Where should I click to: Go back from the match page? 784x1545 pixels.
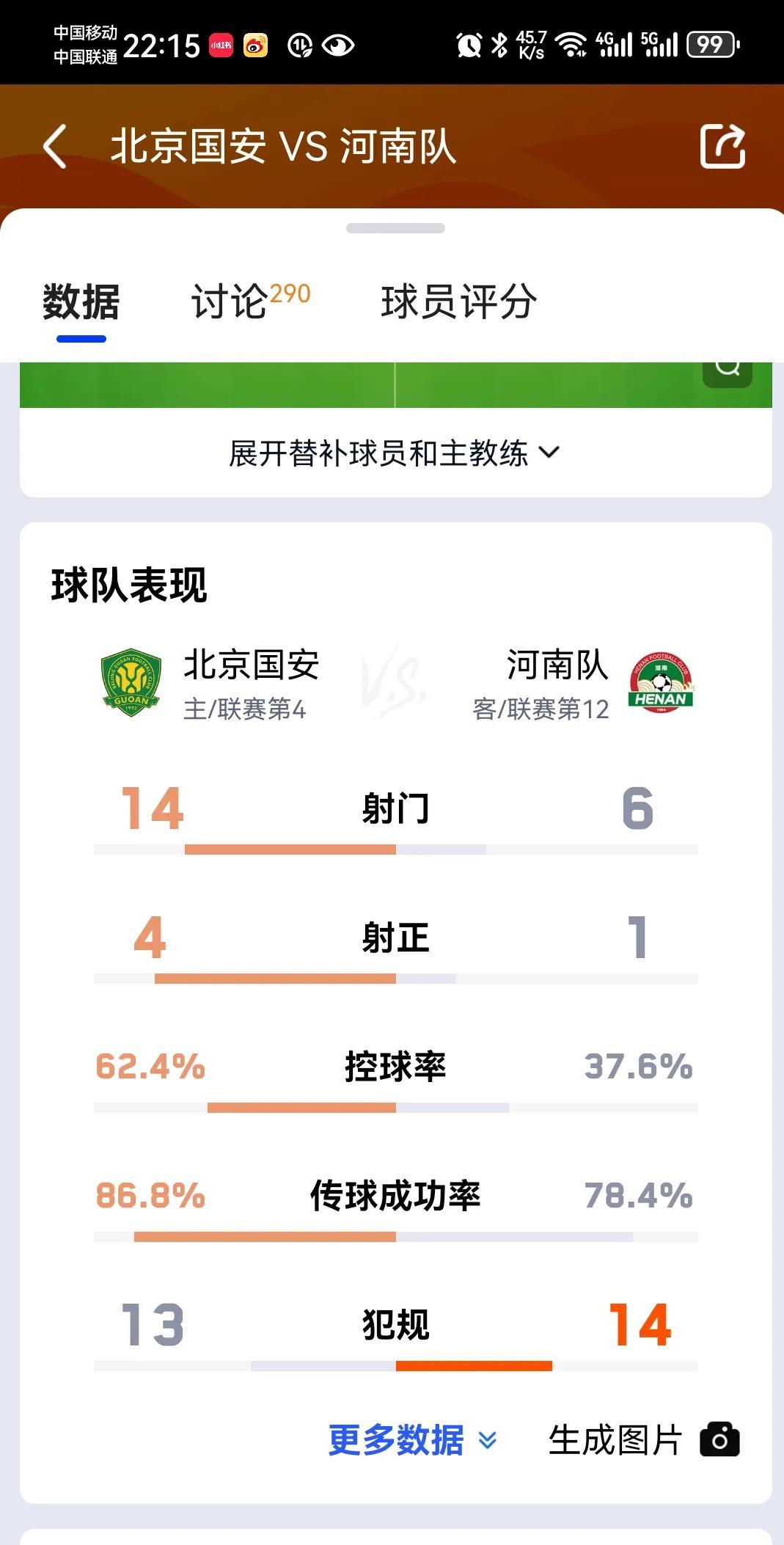(x=55, y=146)
